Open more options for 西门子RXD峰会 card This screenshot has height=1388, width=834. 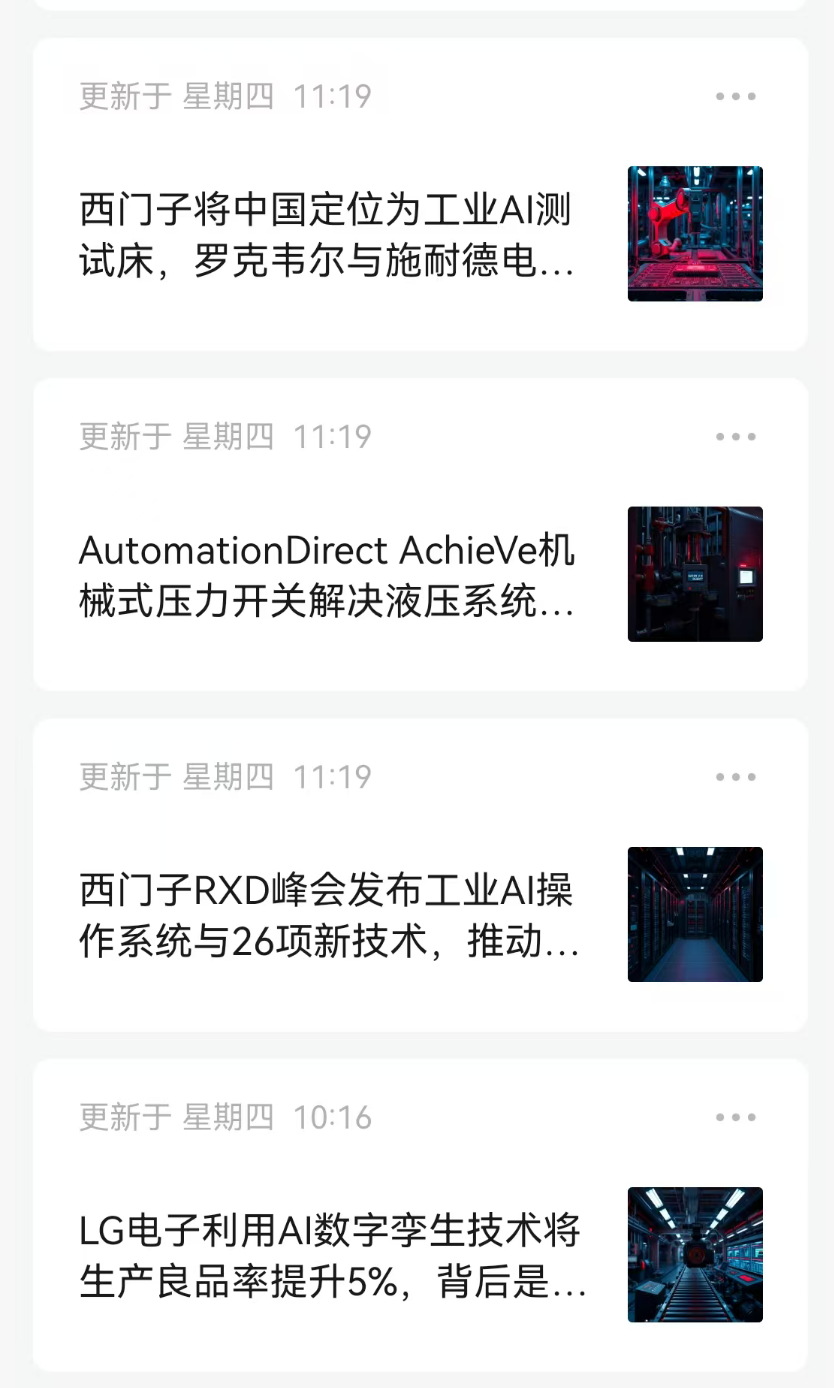pos(736,777)
